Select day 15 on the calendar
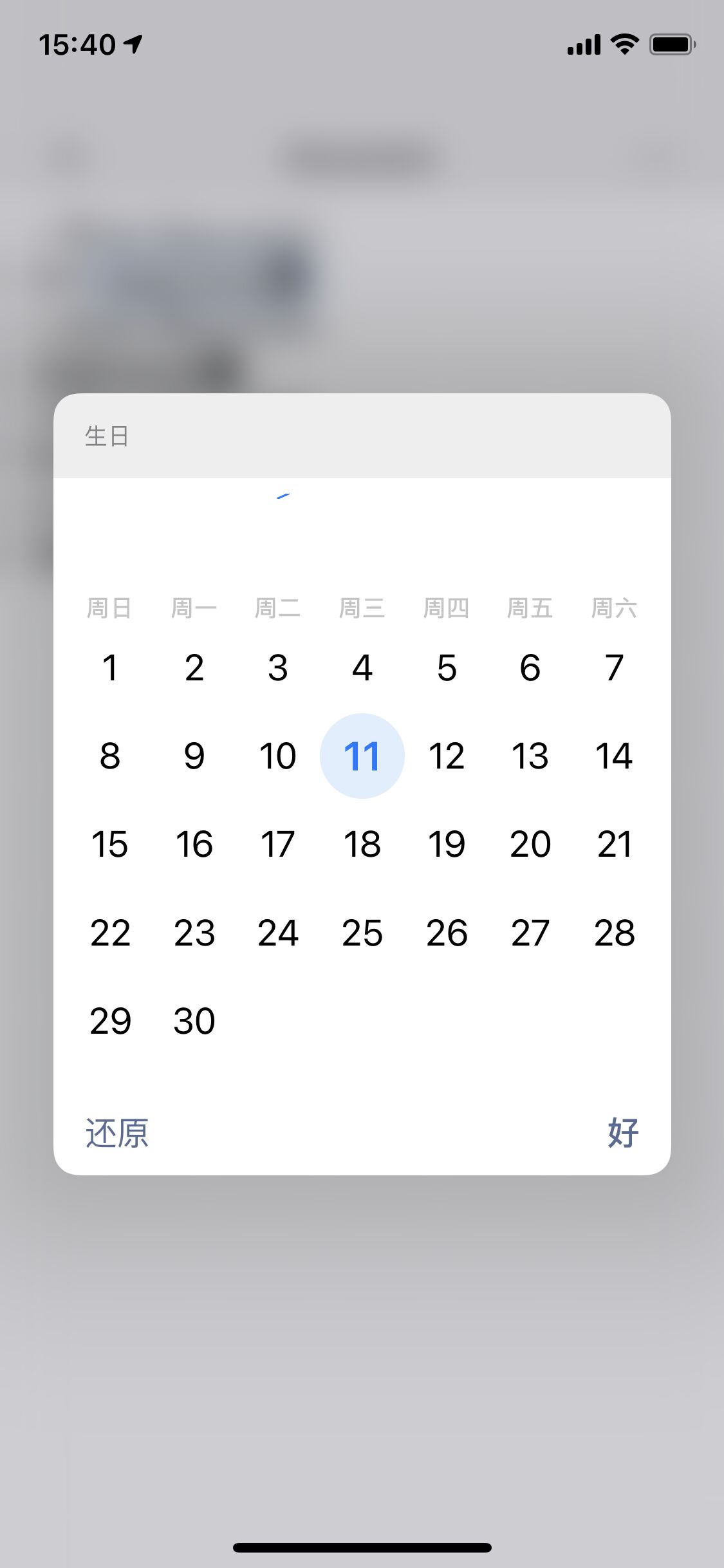724x1568 pixels. tap(110, 844)
